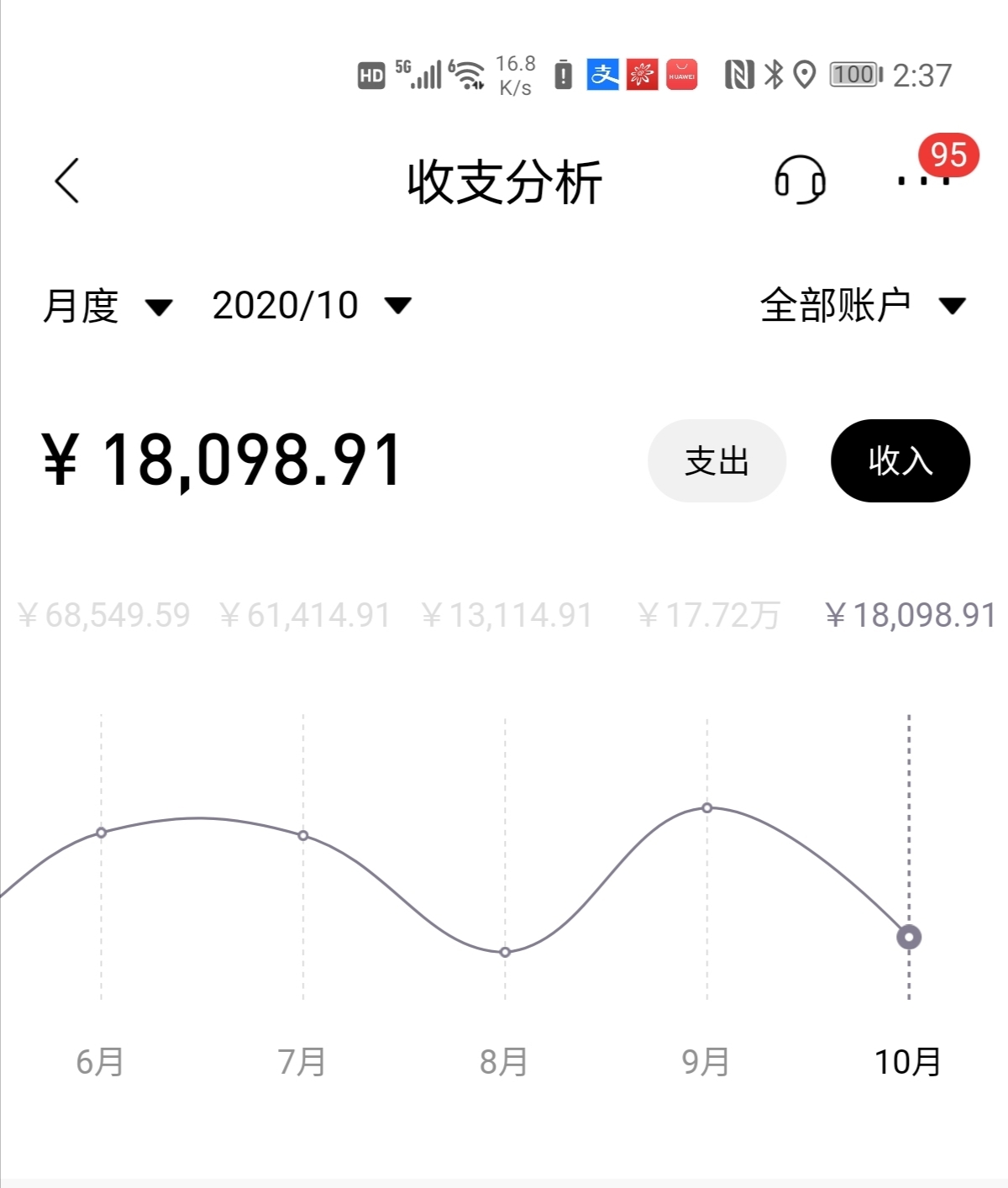
Task: Select the 8月 point on chart
Action: click(x=505, y=952)
